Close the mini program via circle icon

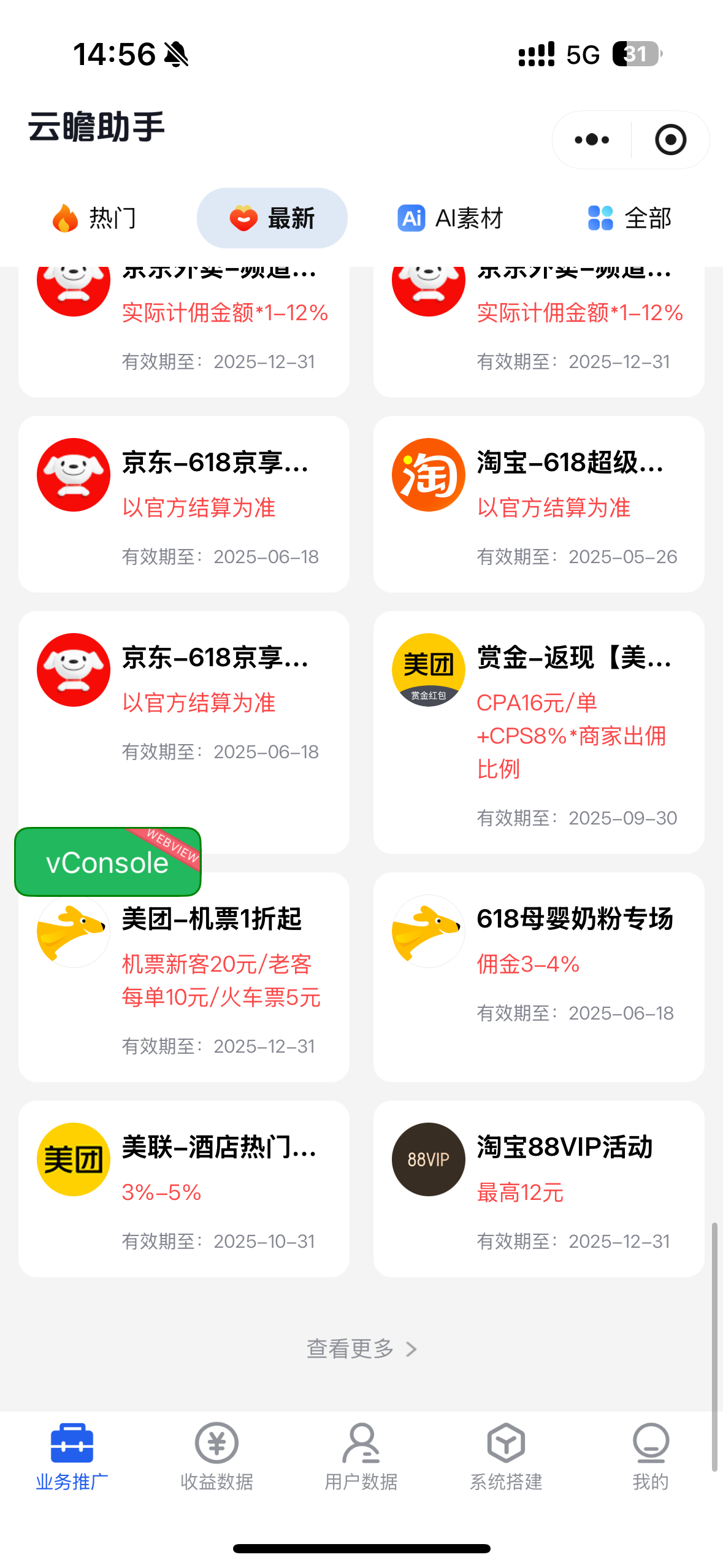coord(670,140)
